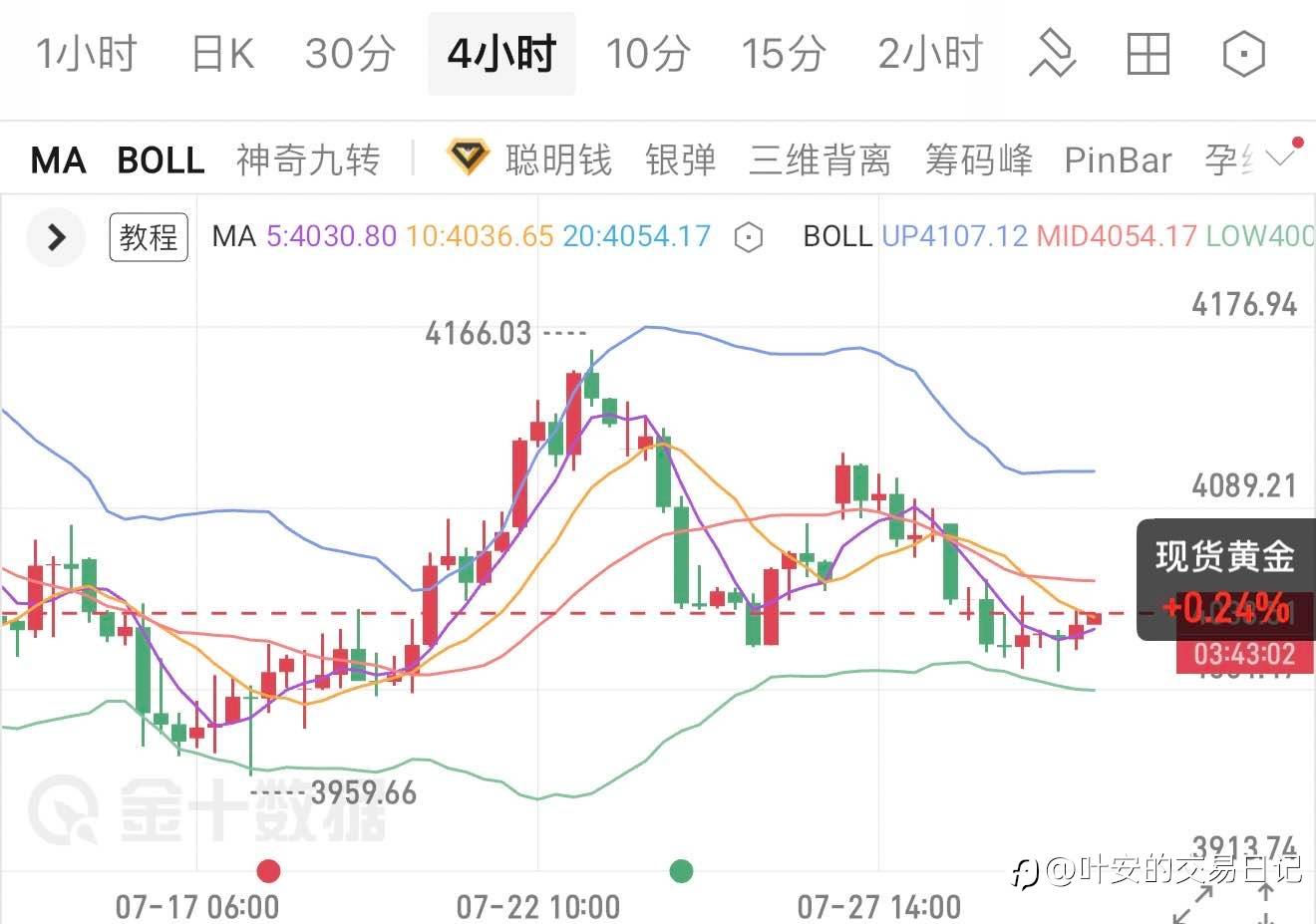
Task: Expand the indicator list with the chevron
Action: [x=1280, y=157]
